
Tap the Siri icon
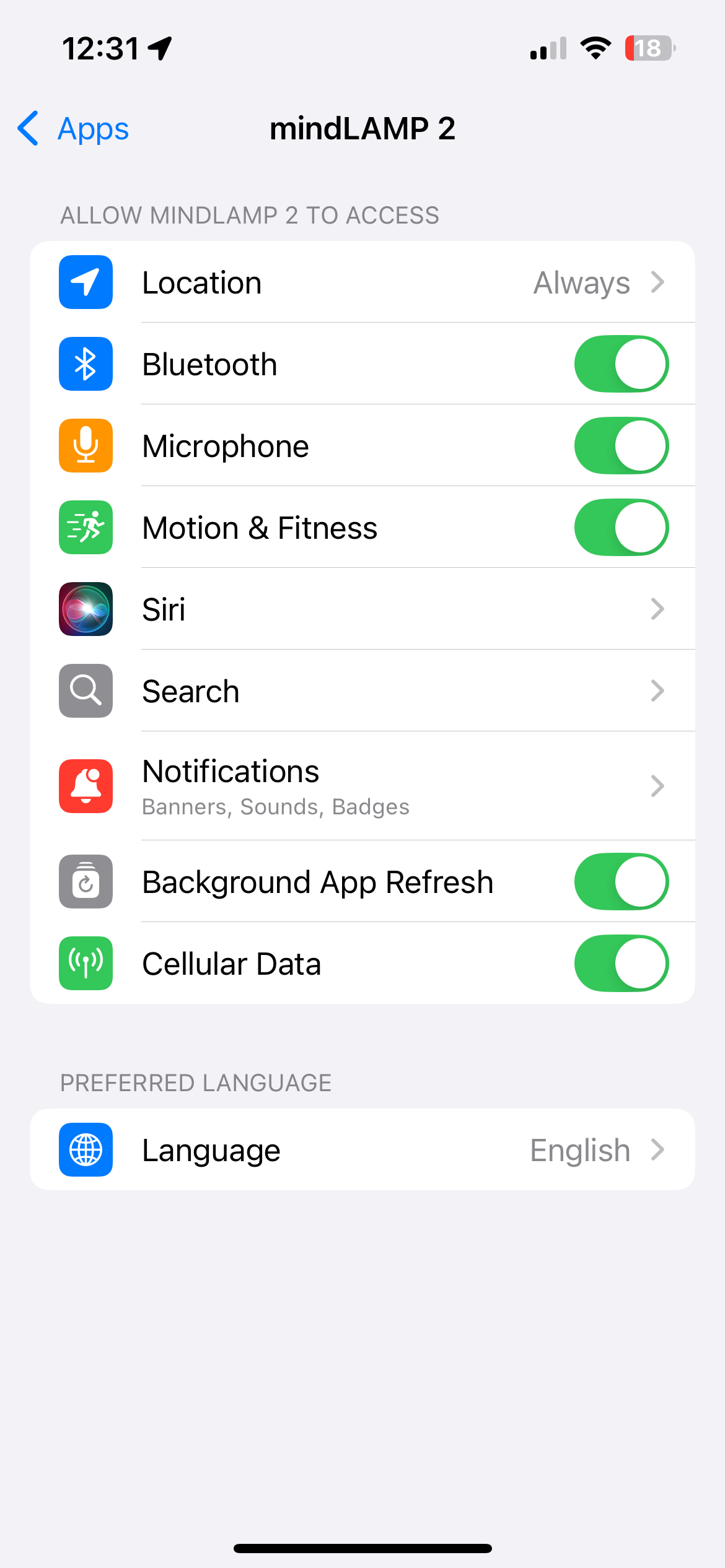tap(85, 609)
